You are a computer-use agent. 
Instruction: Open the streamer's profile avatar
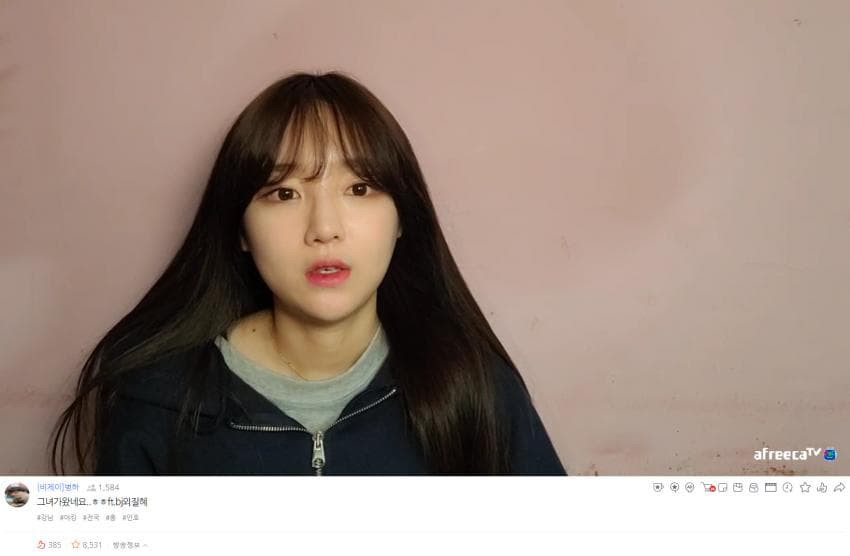tap(17, 494)
